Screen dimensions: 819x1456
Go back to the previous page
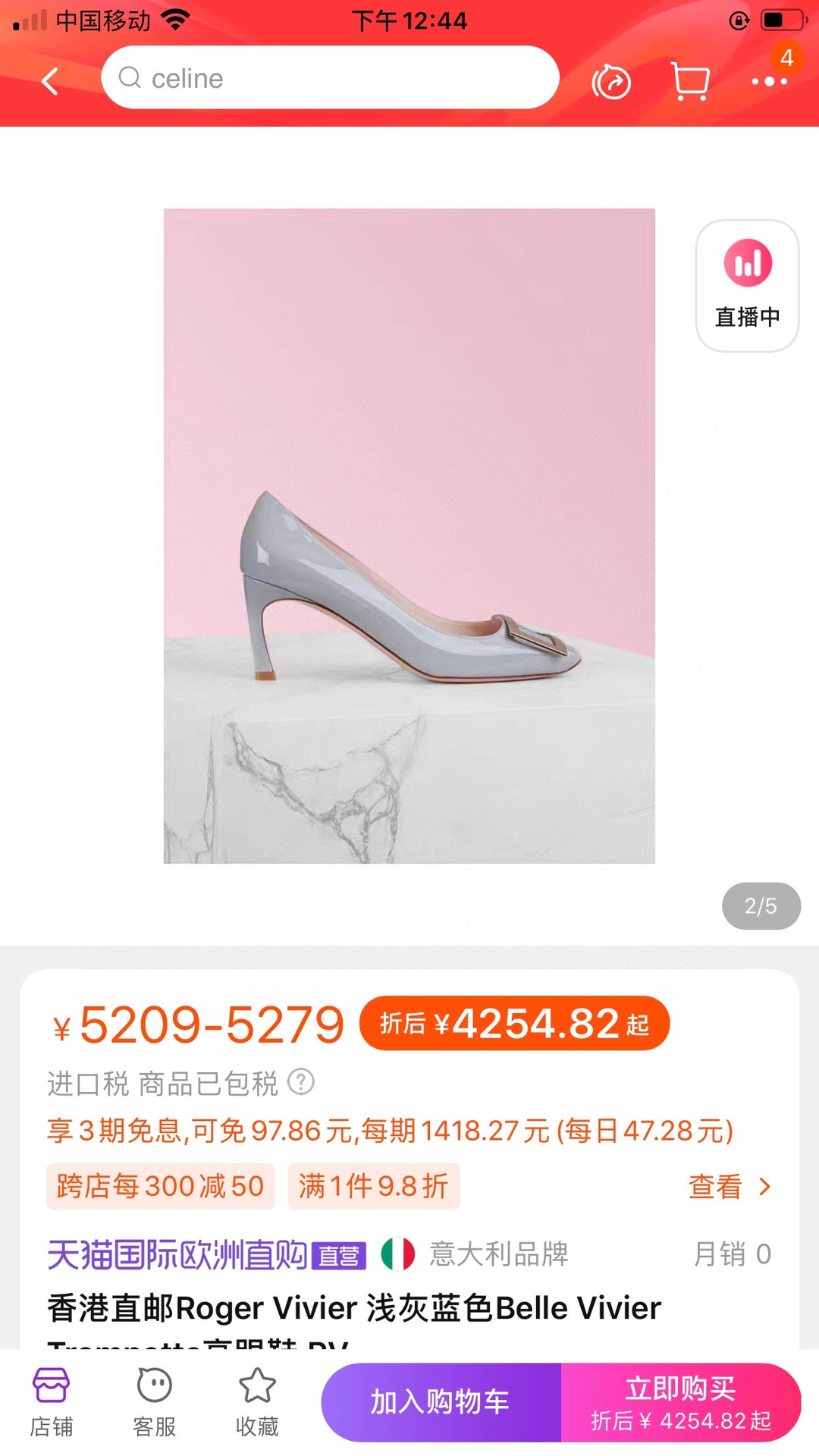pos(50,81)
